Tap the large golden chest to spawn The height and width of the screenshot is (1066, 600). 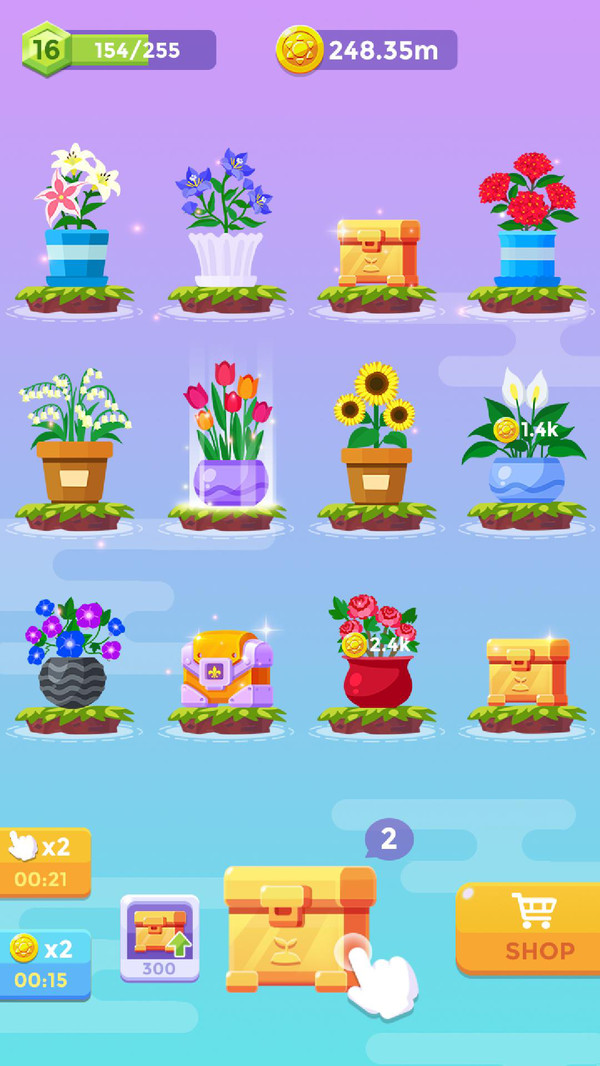[298, 930]
